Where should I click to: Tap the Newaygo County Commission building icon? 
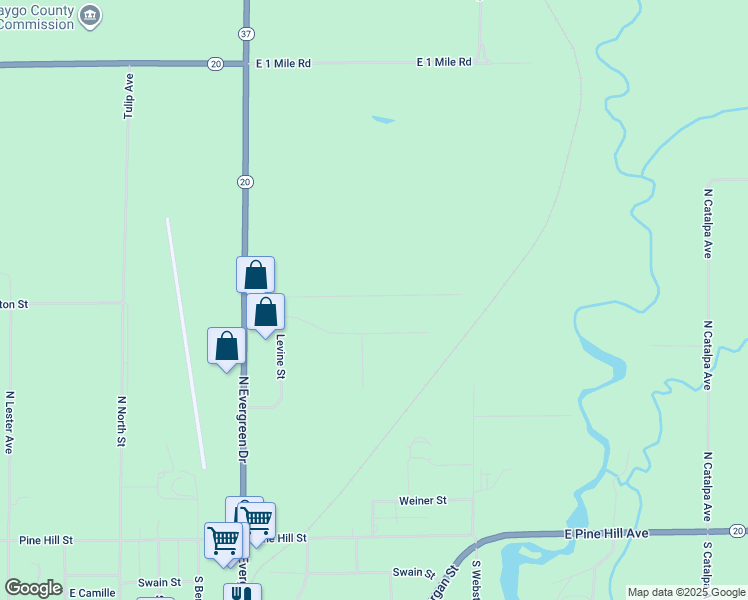[90, 15]
